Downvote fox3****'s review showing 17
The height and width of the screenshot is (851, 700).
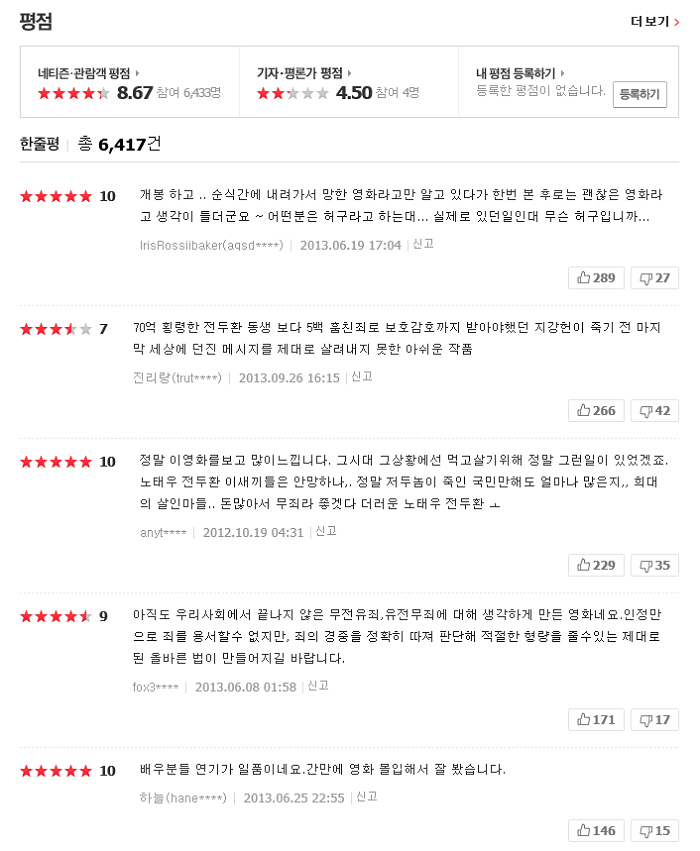(654, 719)
